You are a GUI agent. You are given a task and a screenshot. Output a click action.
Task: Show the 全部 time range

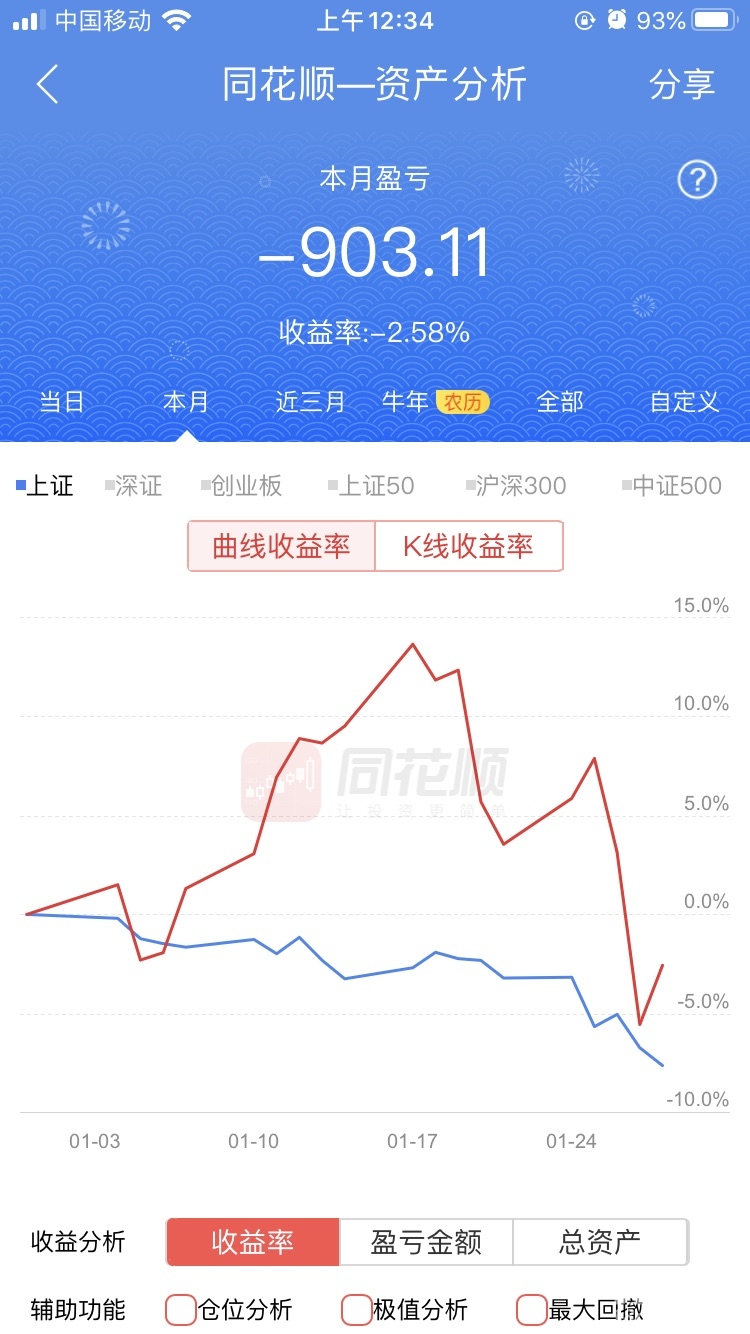tap(560, 402)
